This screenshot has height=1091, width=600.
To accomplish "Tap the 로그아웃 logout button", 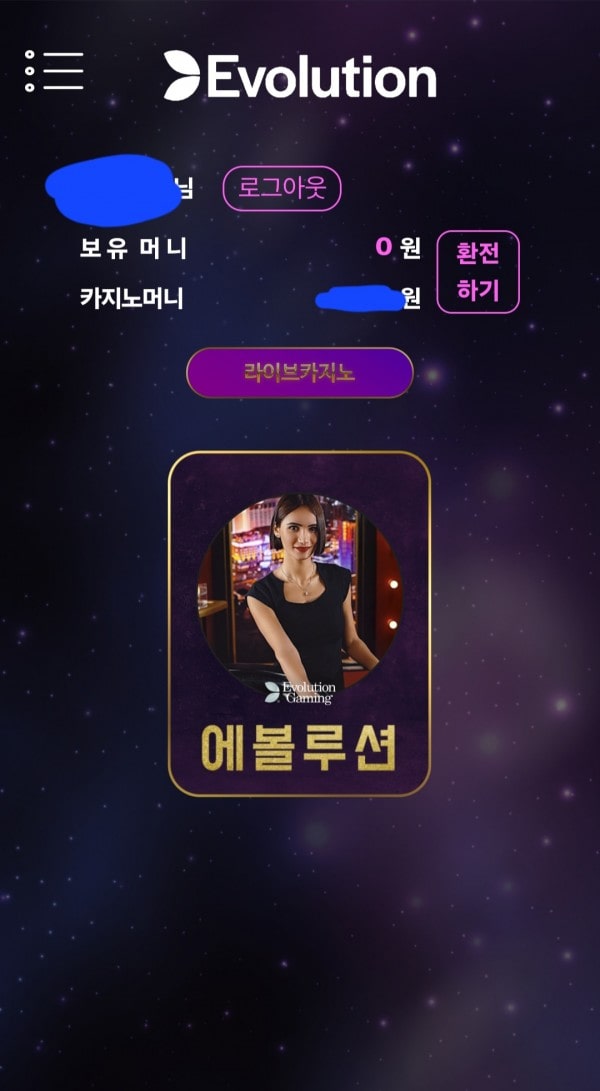I will pos(282,188).
